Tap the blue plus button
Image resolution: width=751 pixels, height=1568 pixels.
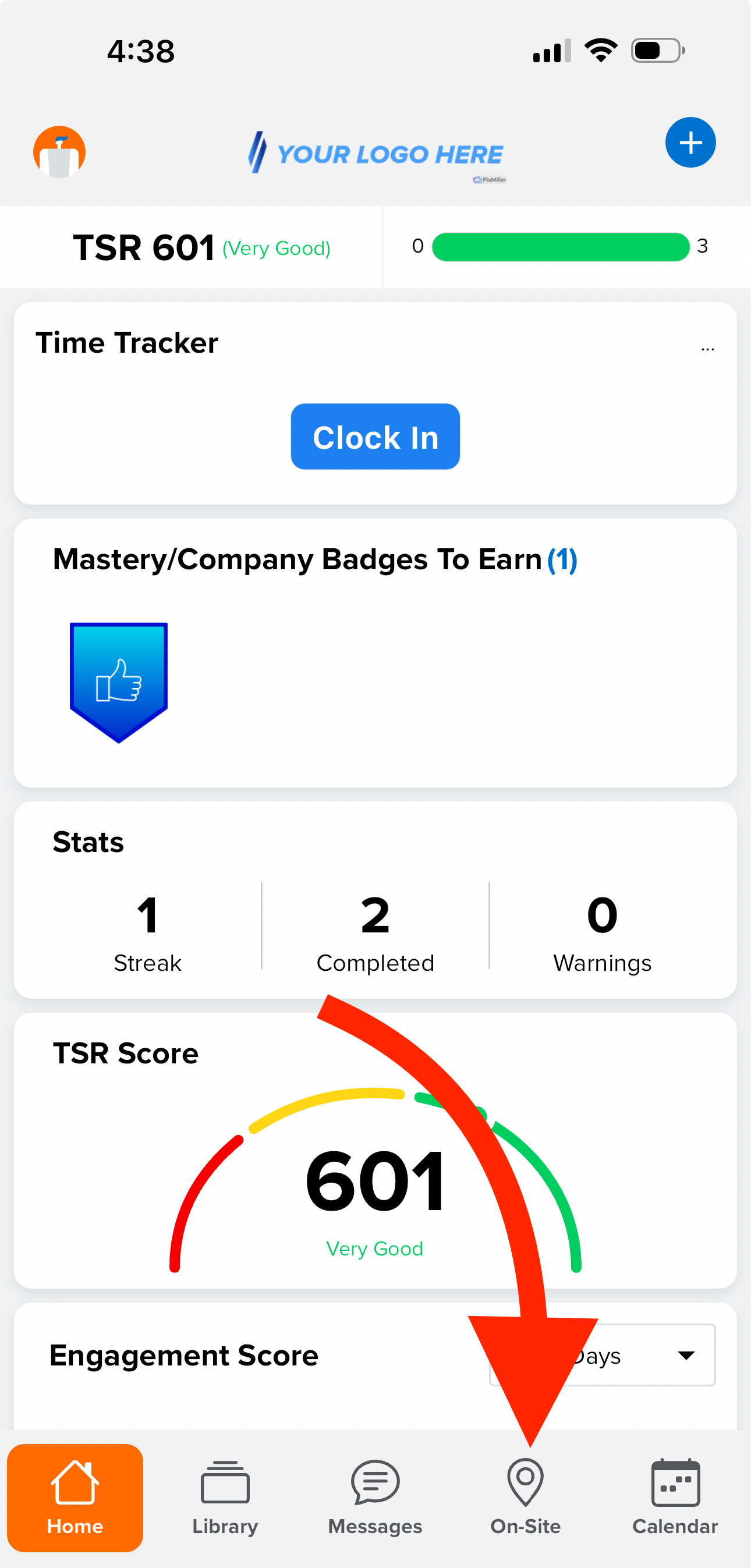[x=689, y=143]
